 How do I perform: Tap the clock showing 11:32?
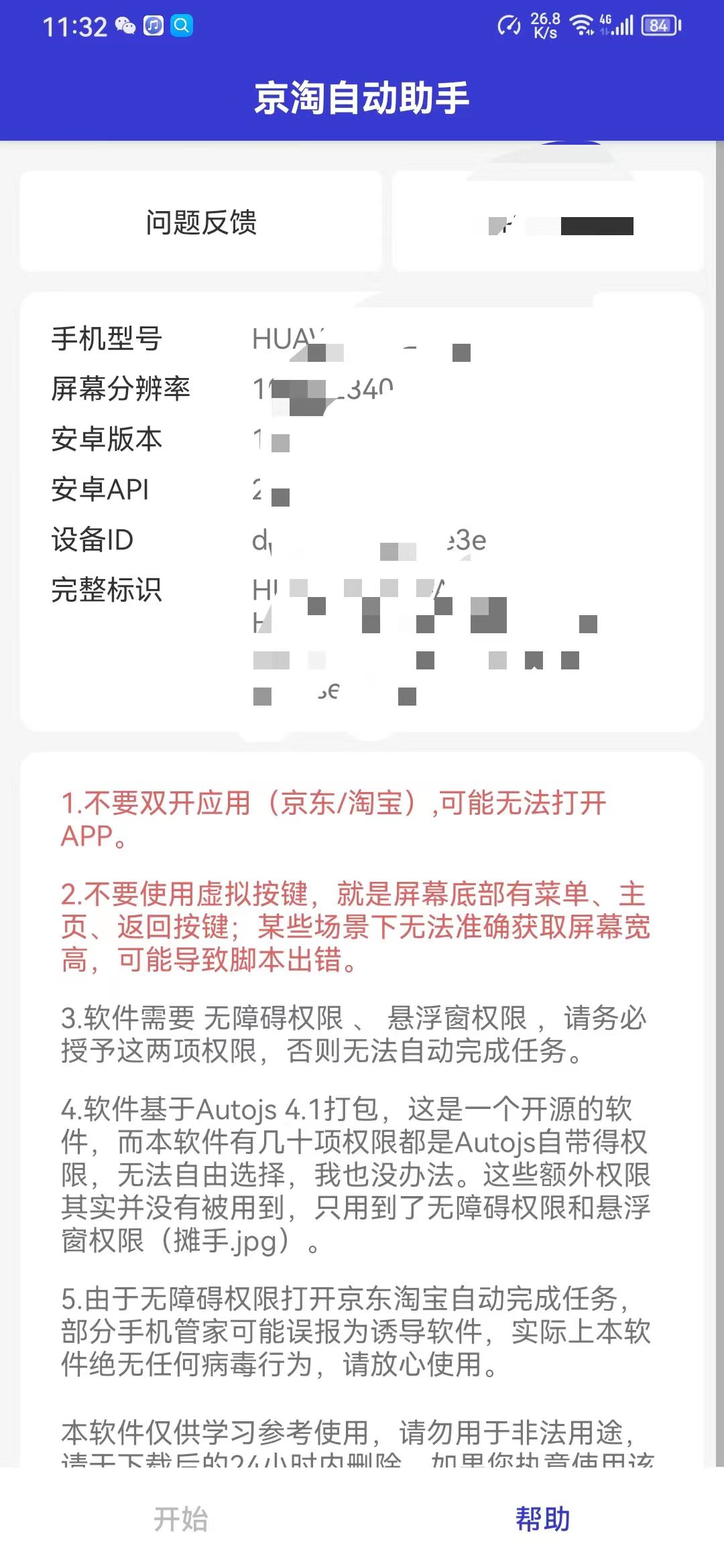pos(76,27)
